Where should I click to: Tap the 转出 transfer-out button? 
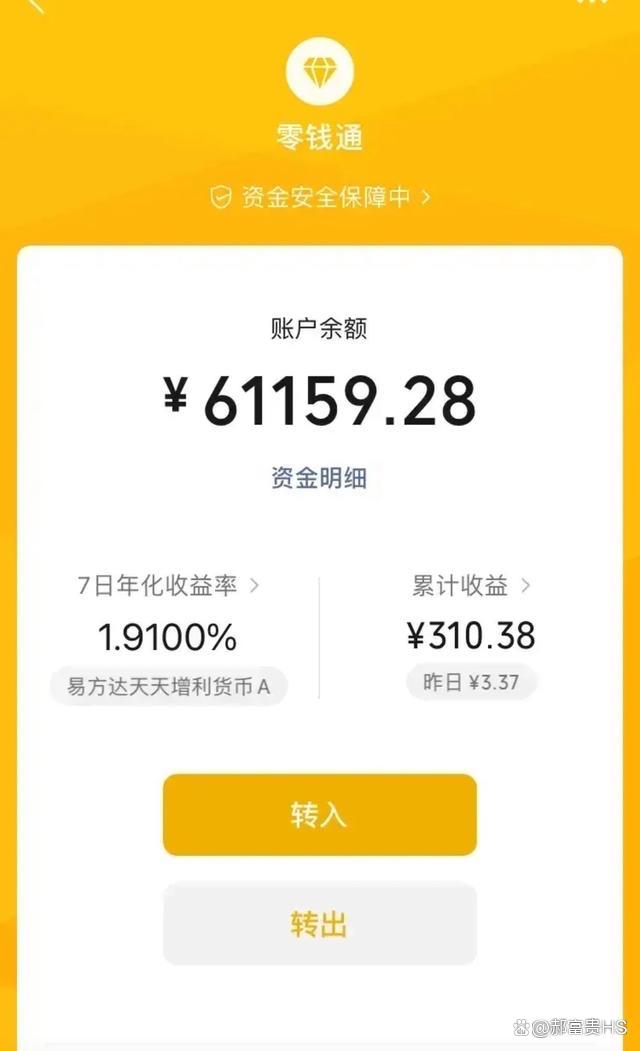tap(319, 923)
